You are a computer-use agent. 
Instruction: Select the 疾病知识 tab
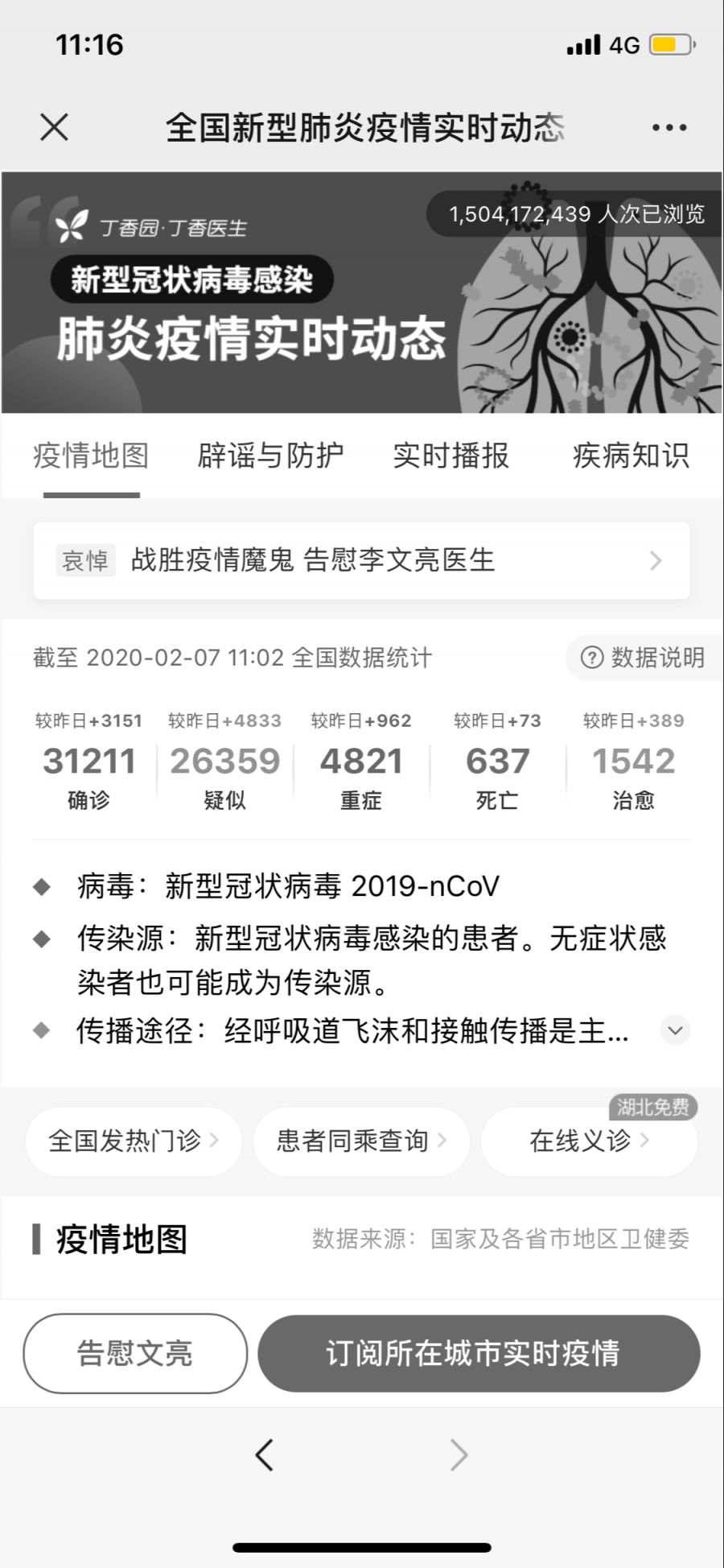630,456
